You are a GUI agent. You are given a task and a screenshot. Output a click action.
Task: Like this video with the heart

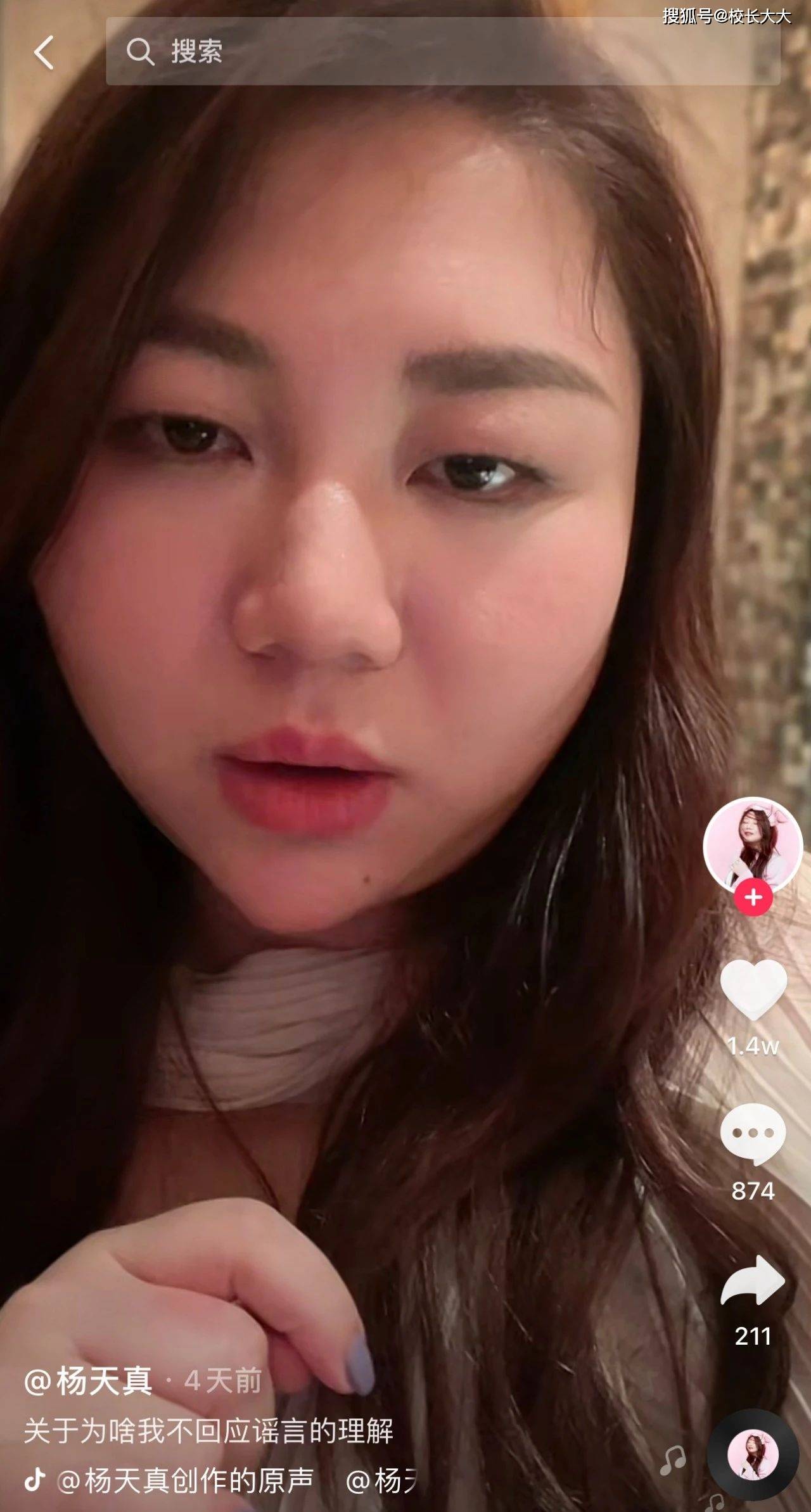753,989
